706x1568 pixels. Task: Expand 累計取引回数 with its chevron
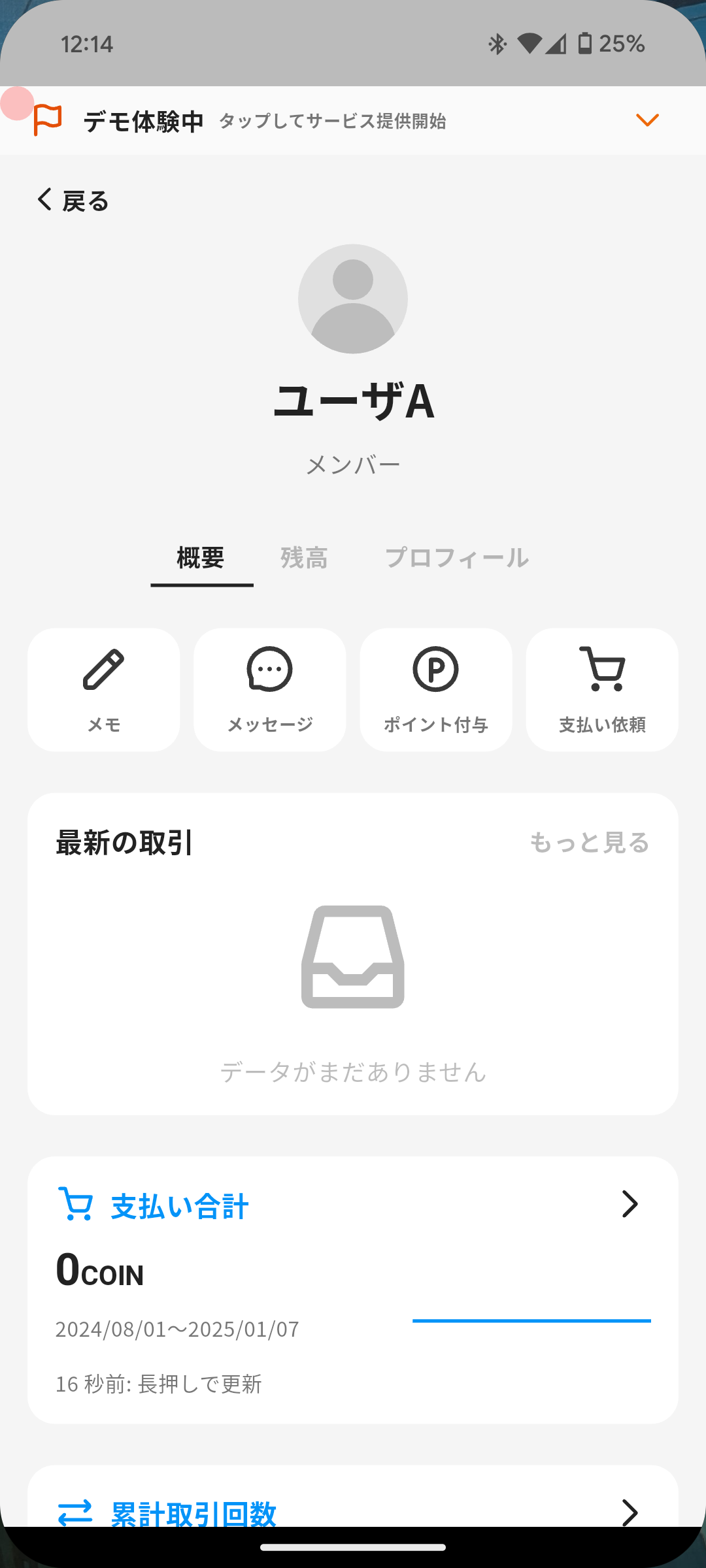[630, 1513]
